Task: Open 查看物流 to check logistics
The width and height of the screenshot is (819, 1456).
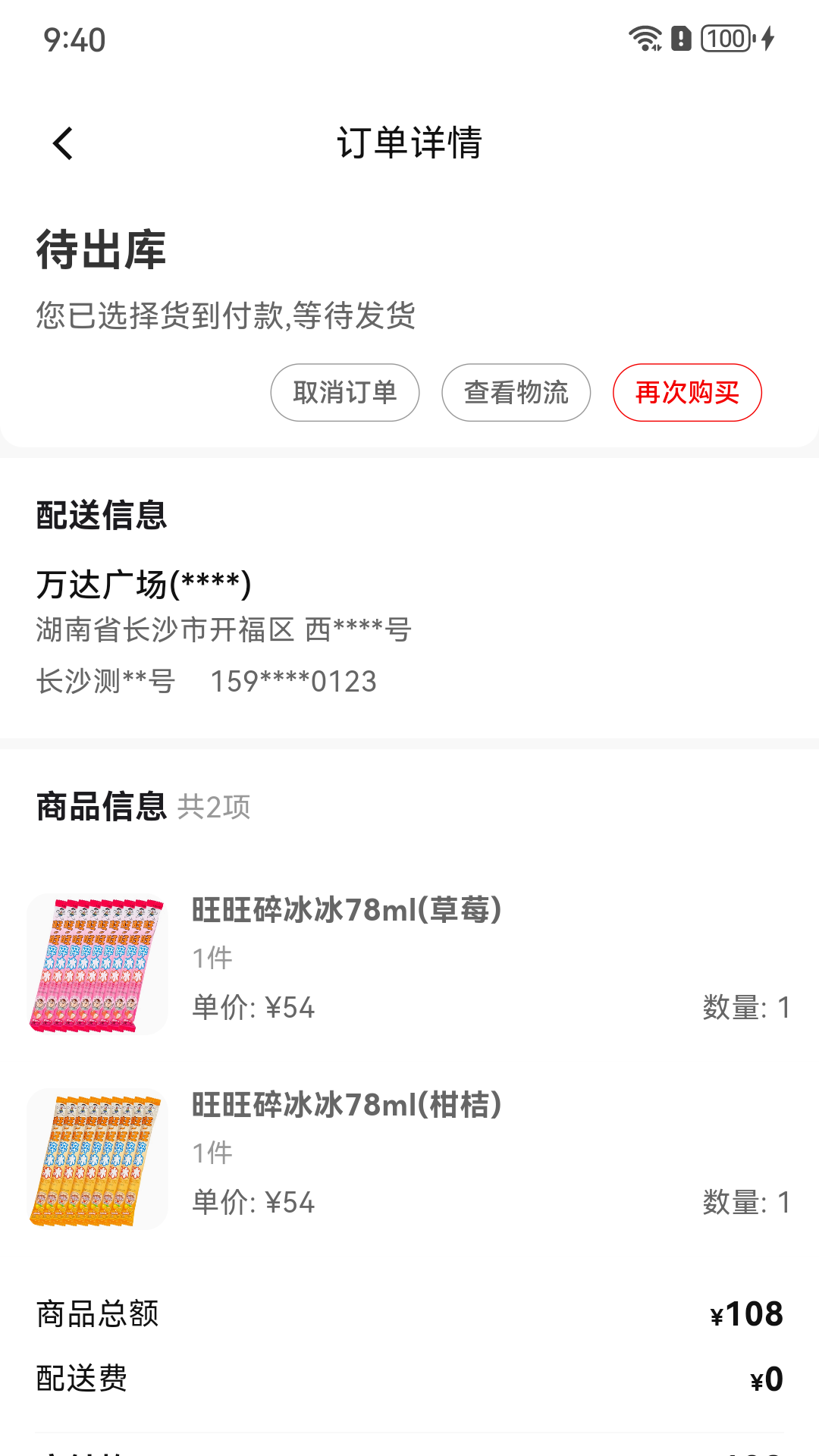Action: (516, 392)
